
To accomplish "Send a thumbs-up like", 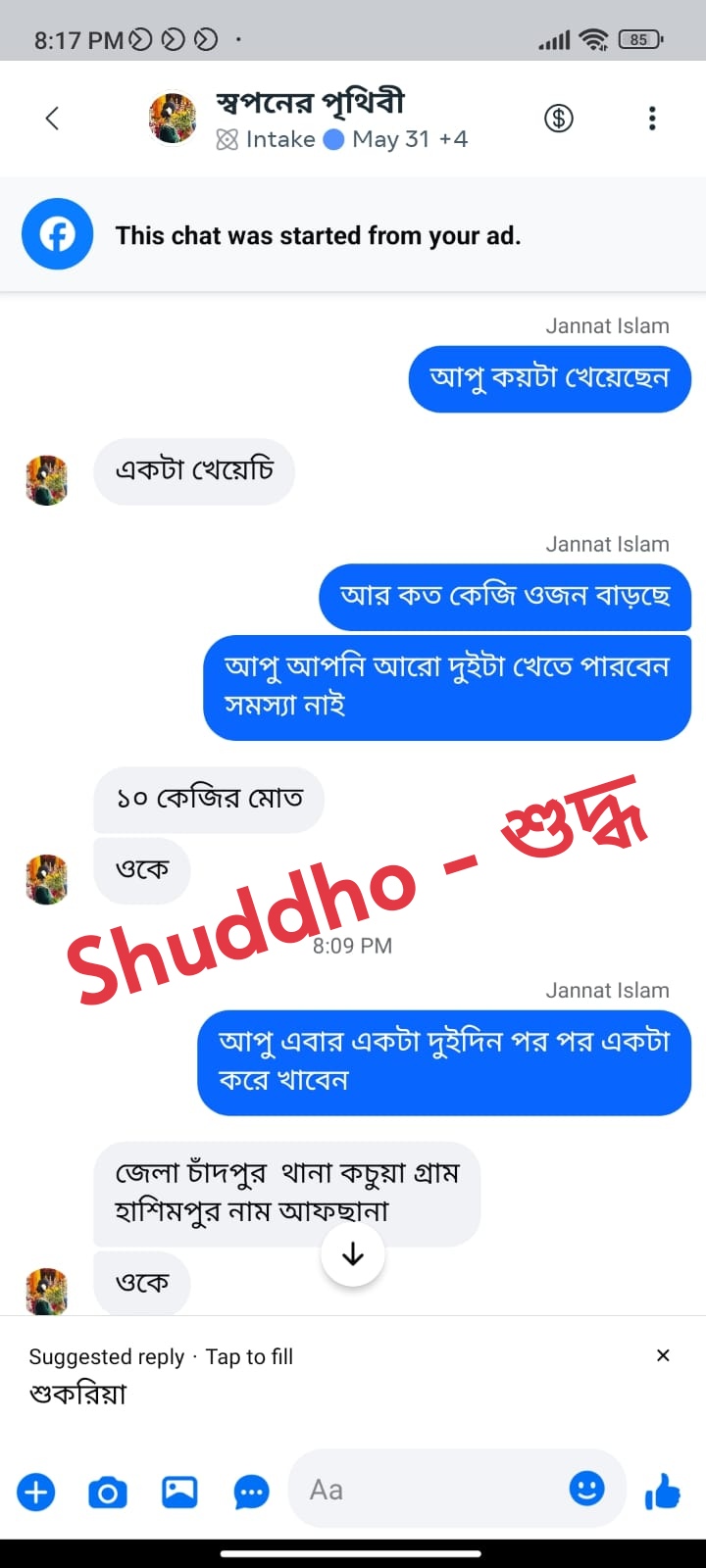I will (x=663, y=1493).
